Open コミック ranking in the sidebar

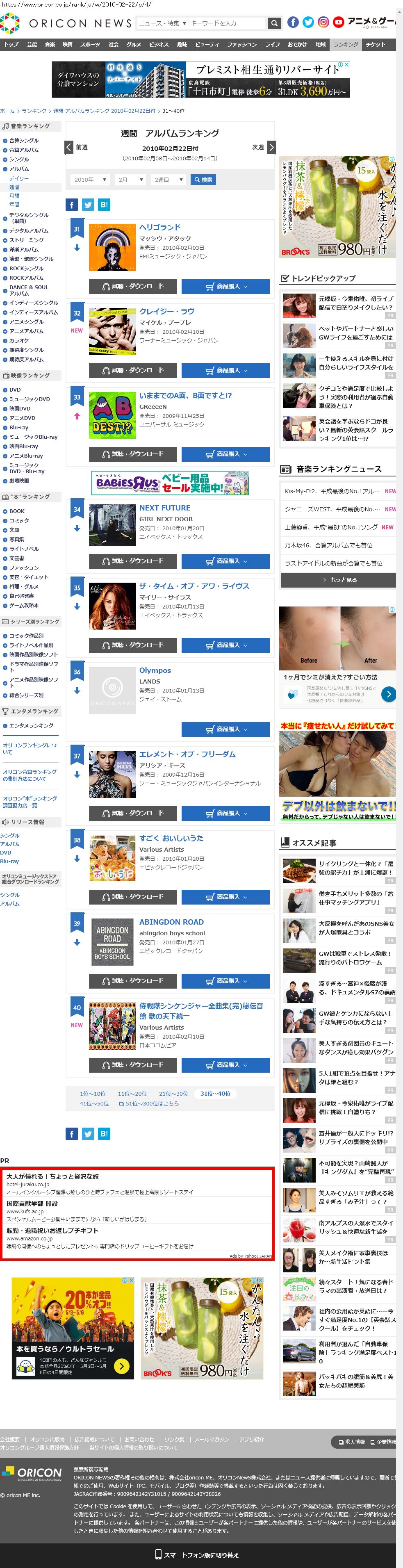(x=19, y=520)
